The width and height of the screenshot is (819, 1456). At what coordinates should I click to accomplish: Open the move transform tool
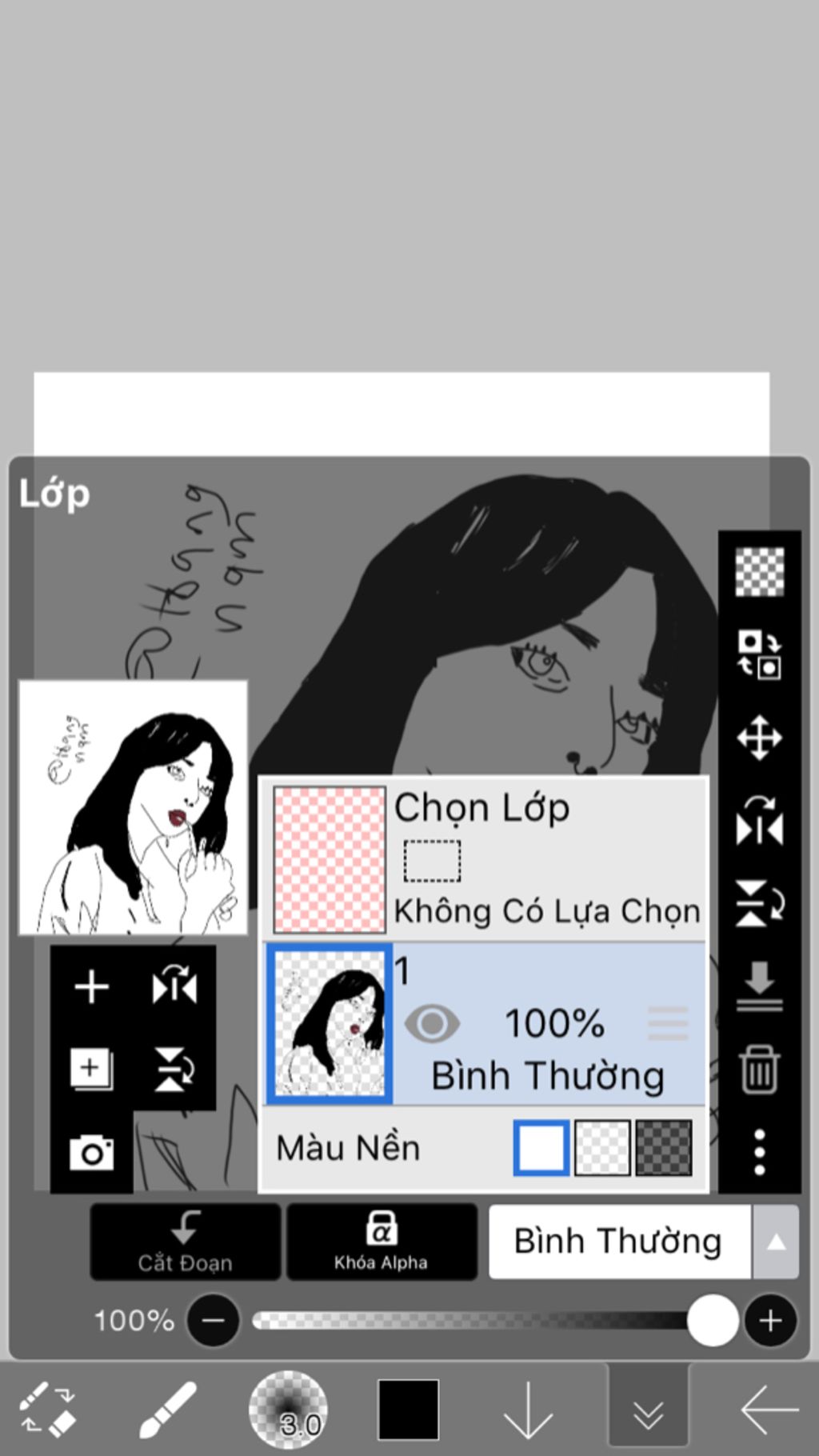click(759, 737)
